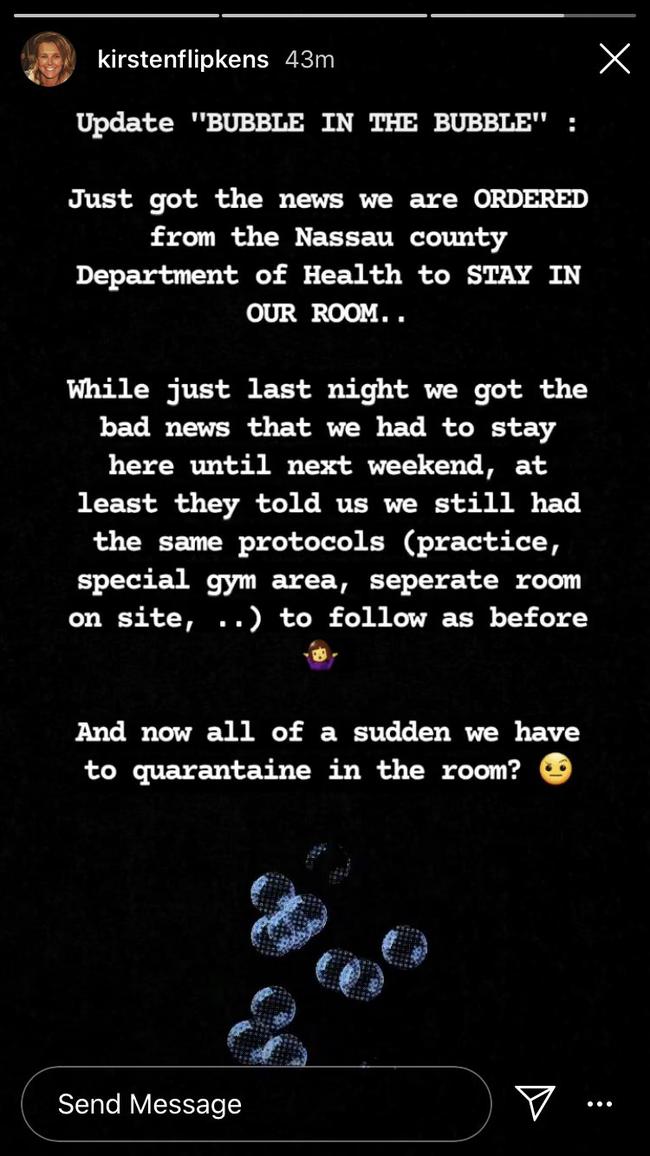Open the kirstenflipkens username link
The width and height of the screenshot is (650, 1156).
(183, 60)
